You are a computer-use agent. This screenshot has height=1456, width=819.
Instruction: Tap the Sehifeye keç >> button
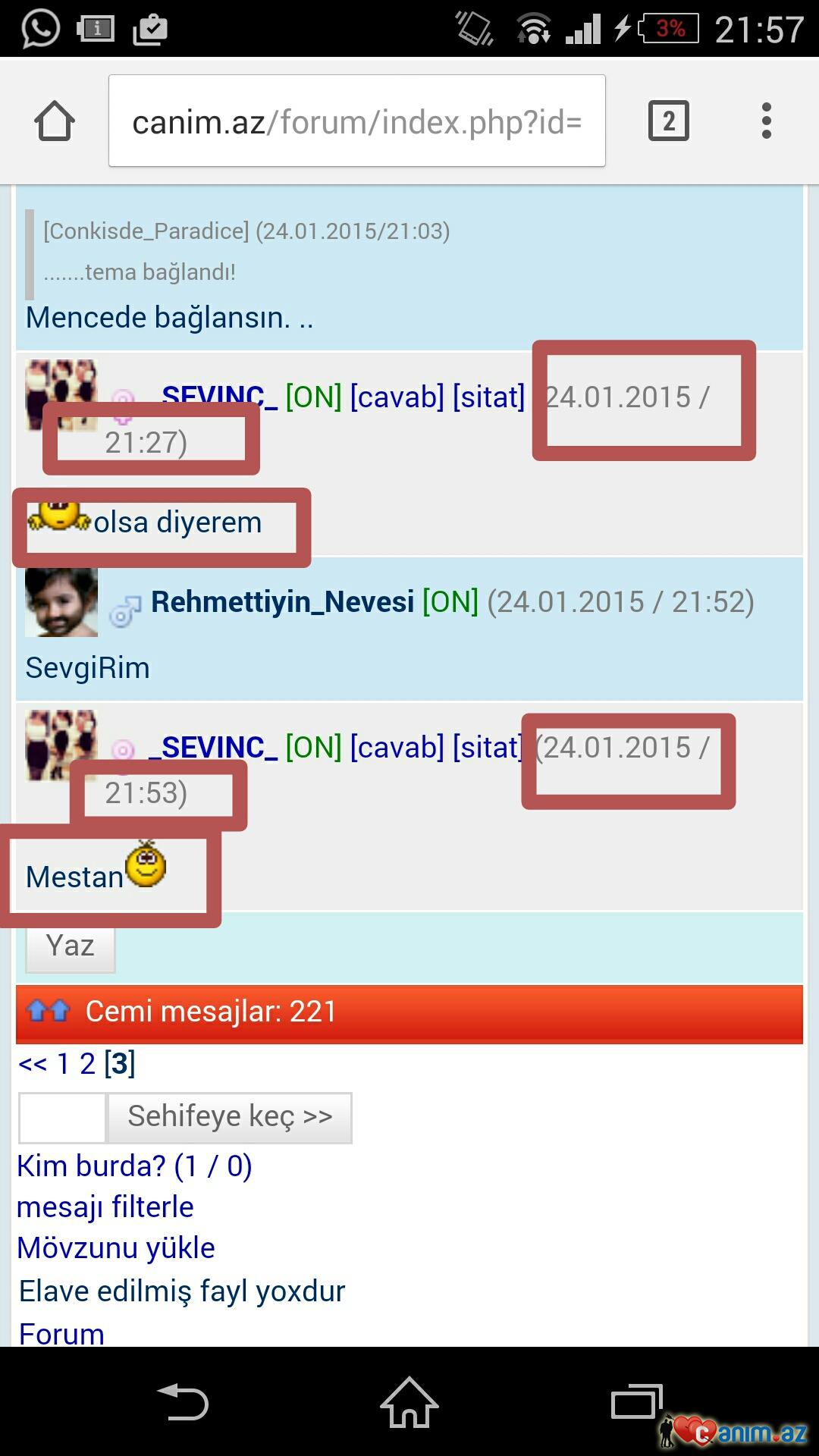point(230,1117)
